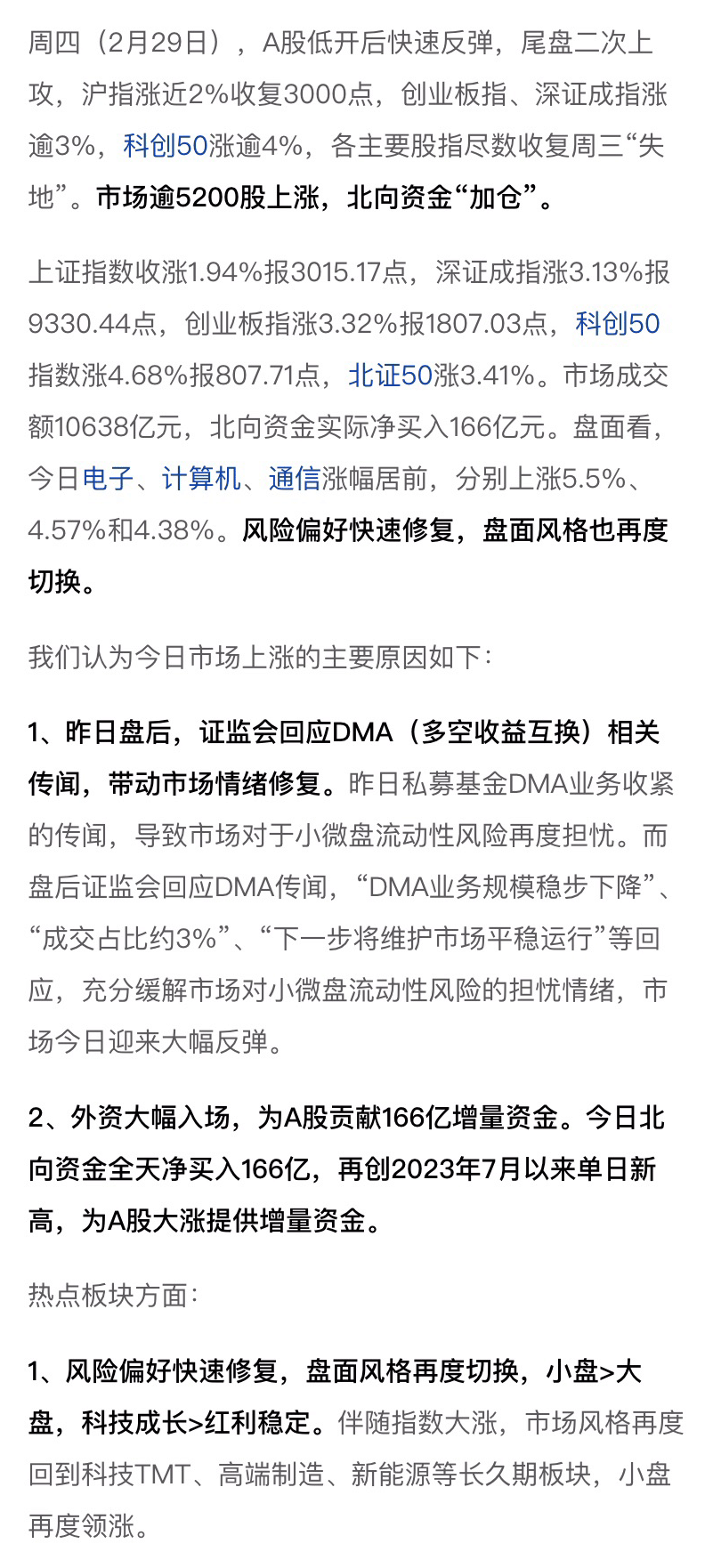The image size is (713, 1568).
Task: Open the 科创50 link before 涨逾4%
Action: 166,146
